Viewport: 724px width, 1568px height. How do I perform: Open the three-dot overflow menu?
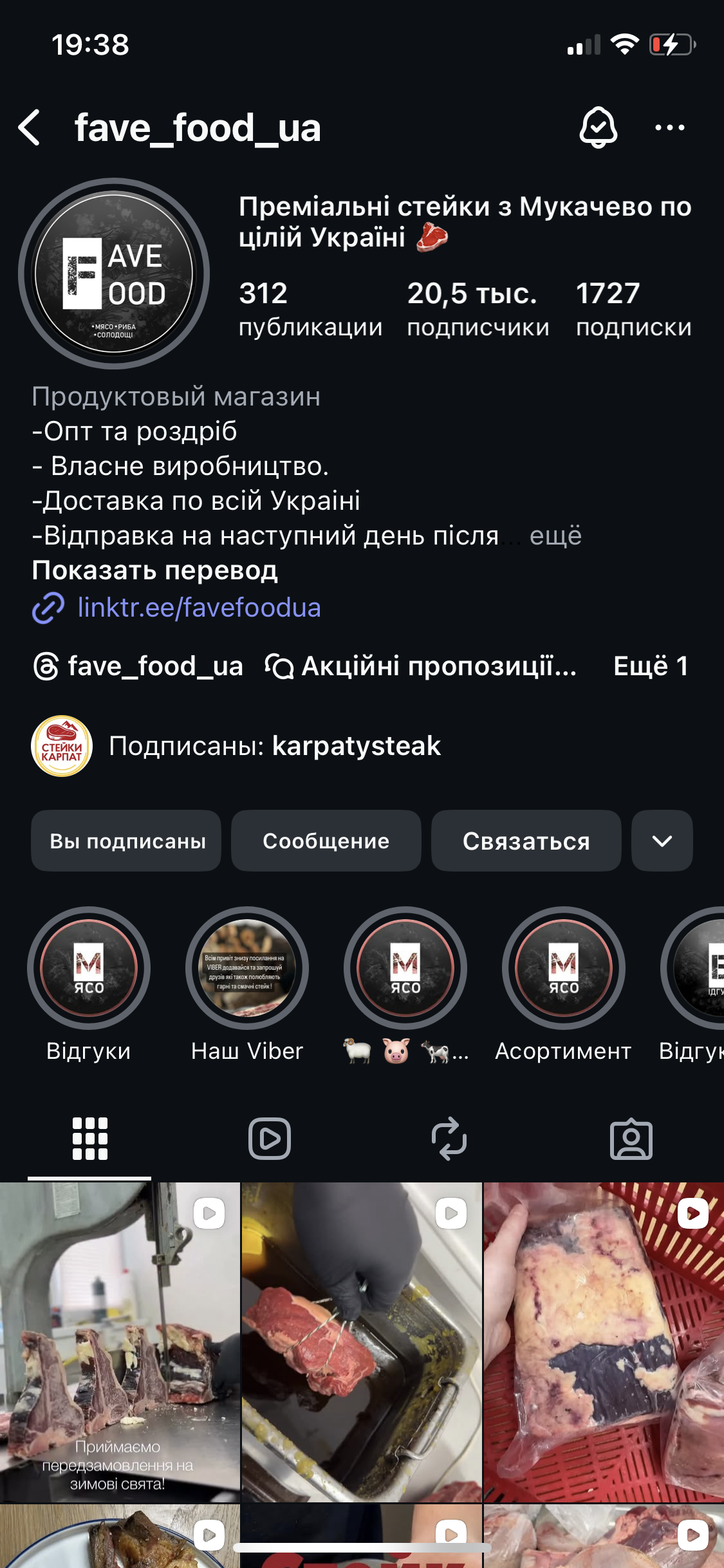tap(669, 127)
